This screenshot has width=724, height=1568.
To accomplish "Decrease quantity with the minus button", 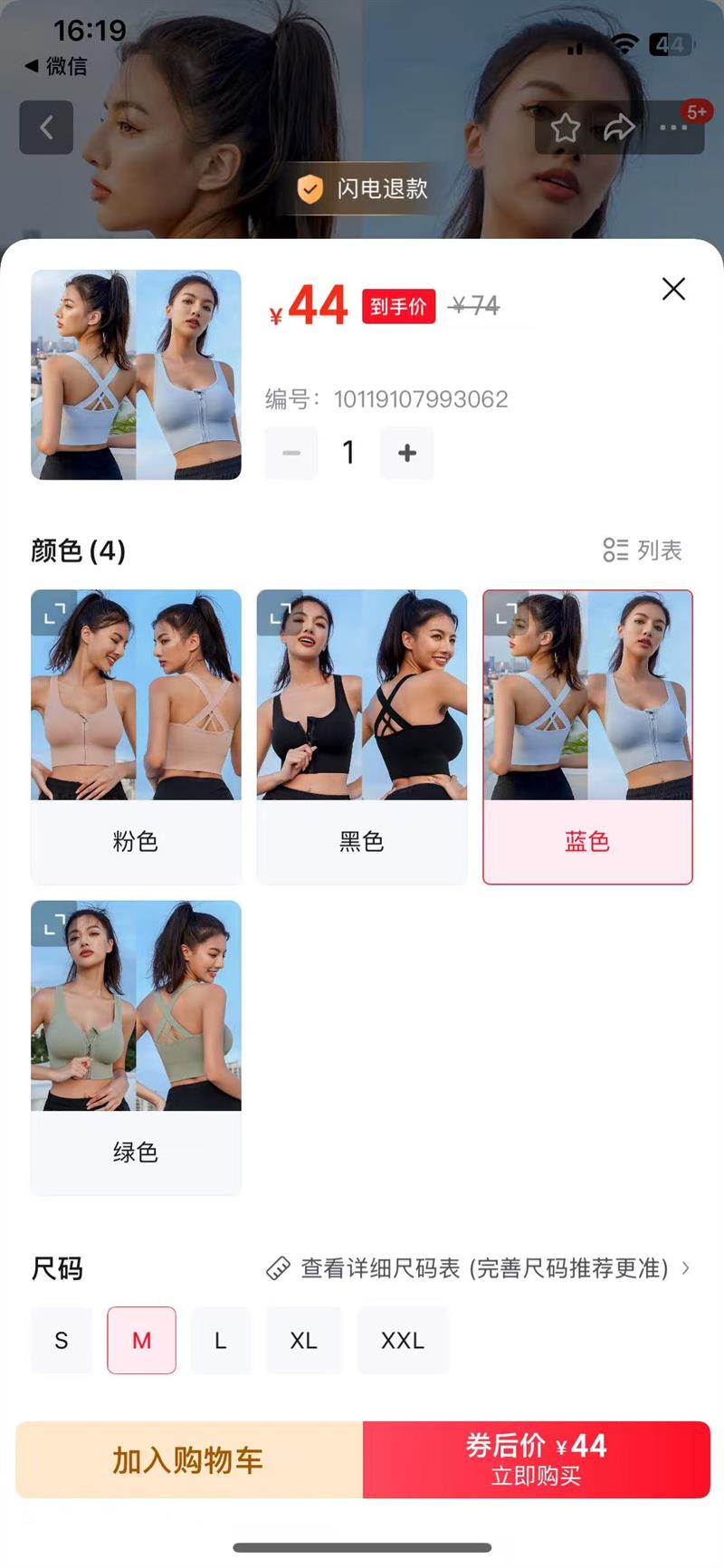I will pyautogui.click(x=291, y=453).
